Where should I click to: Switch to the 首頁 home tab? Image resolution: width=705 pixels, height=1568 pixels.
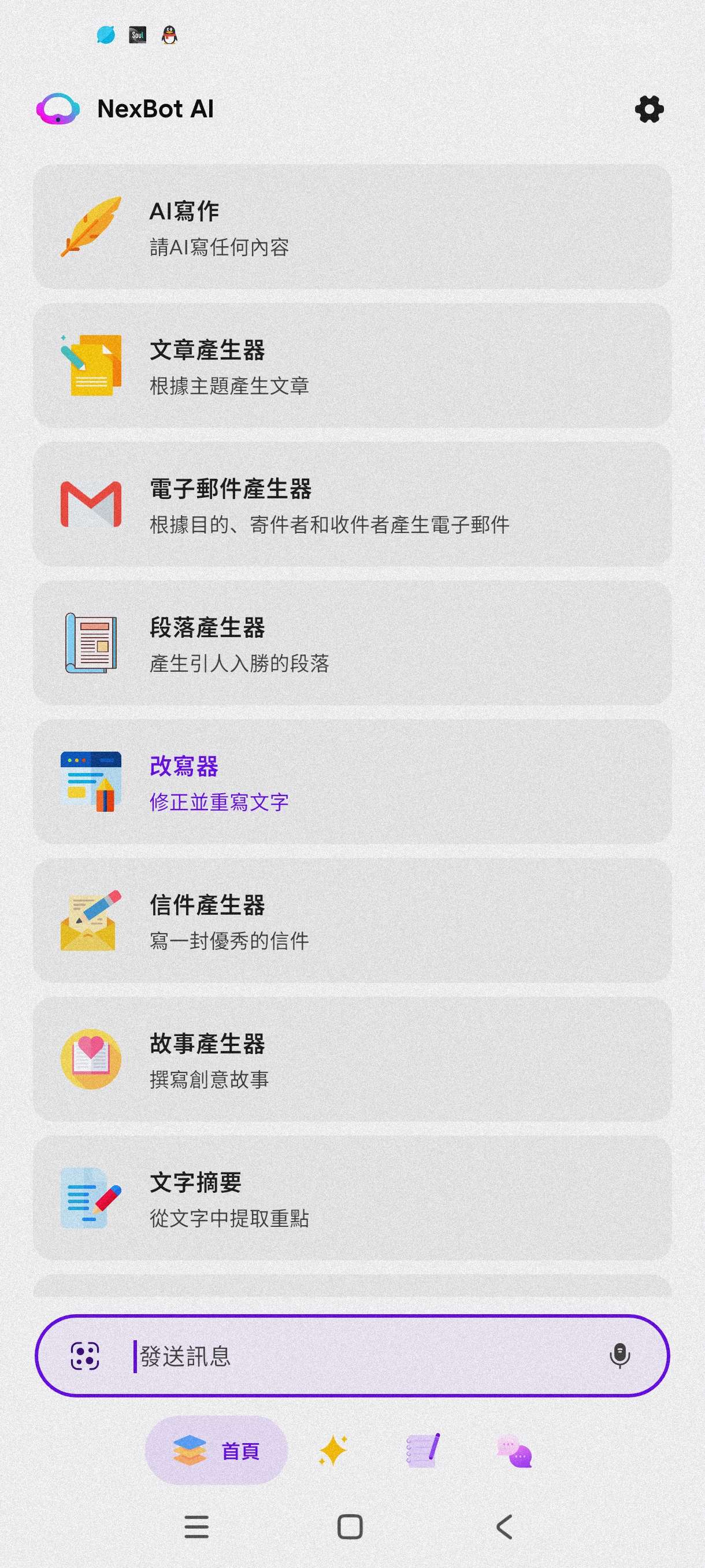[216, 1451]
